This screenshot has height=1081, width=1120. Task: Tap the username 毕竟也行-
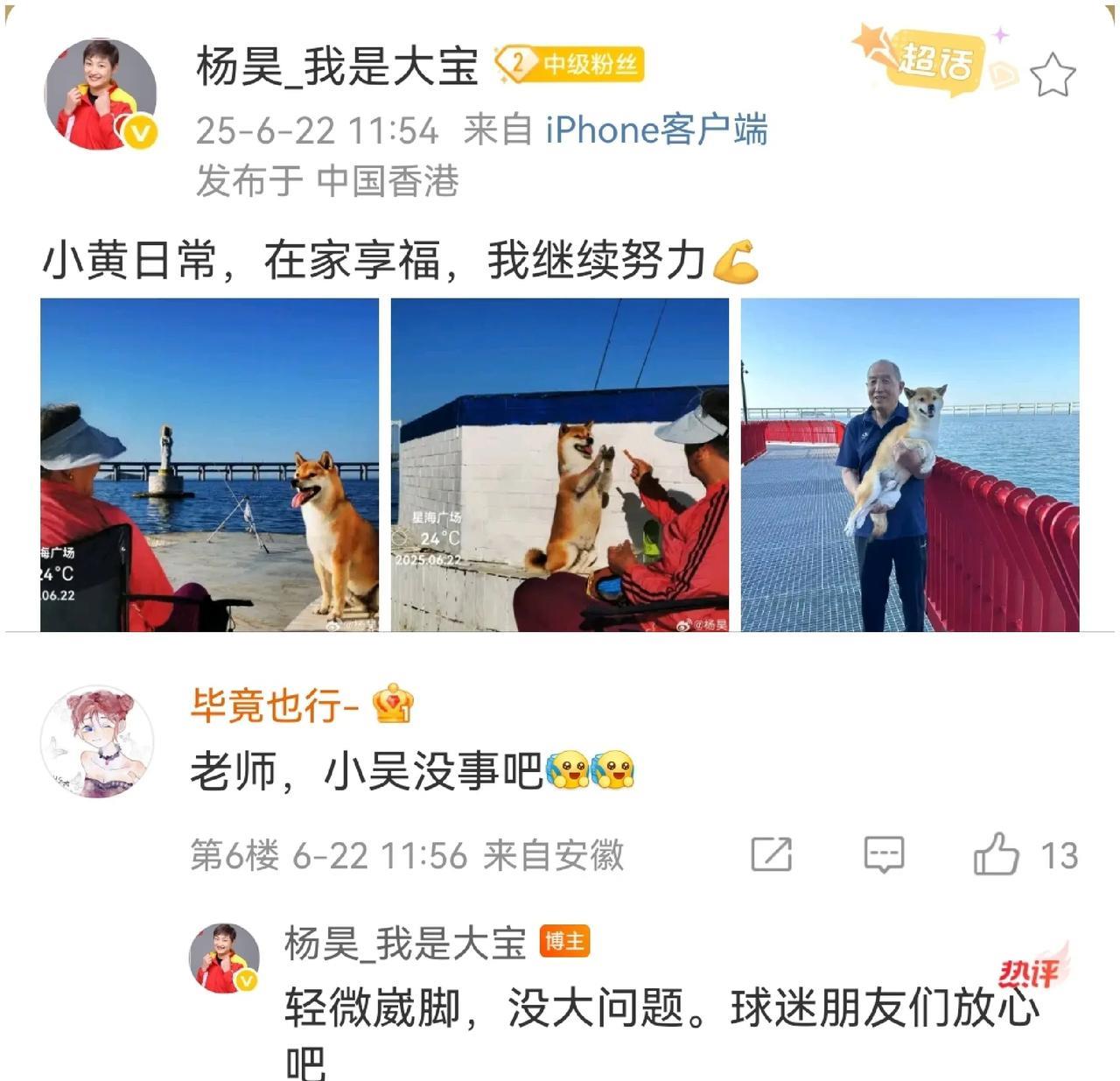[x=274, y=705]
